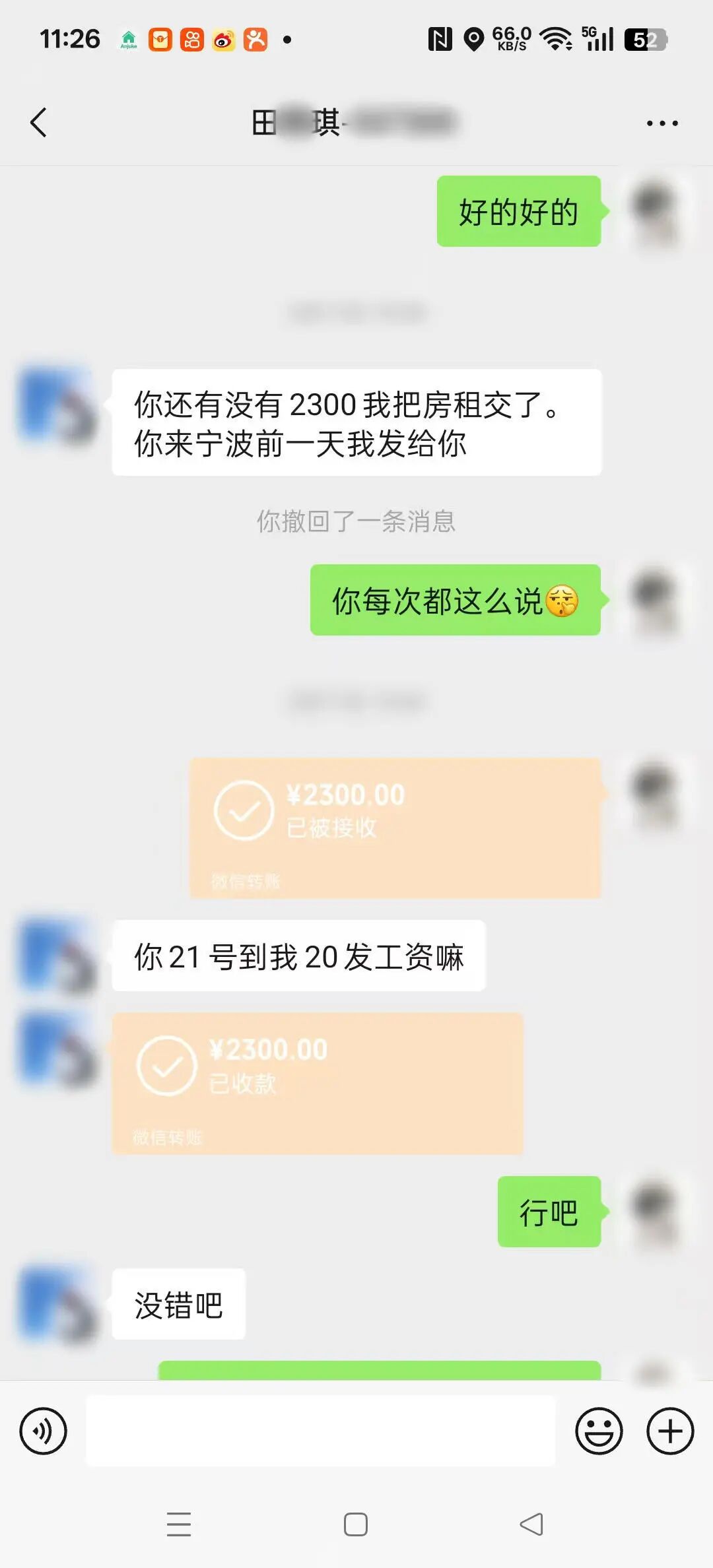Open the emoji sticker panel
This screenshot has height=1568, width=713.
599,1431
